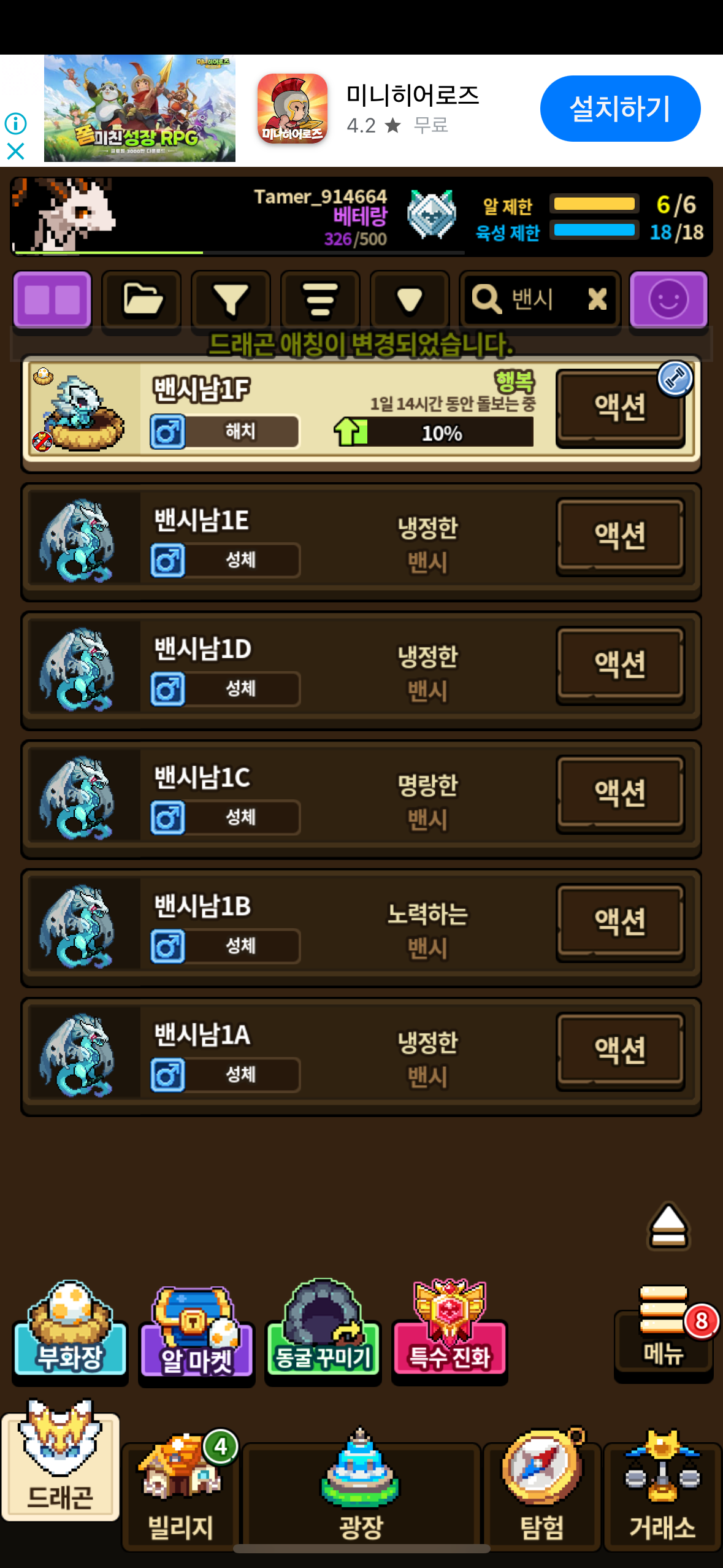Toggle the purple grid layout view button

pos(53,300)
